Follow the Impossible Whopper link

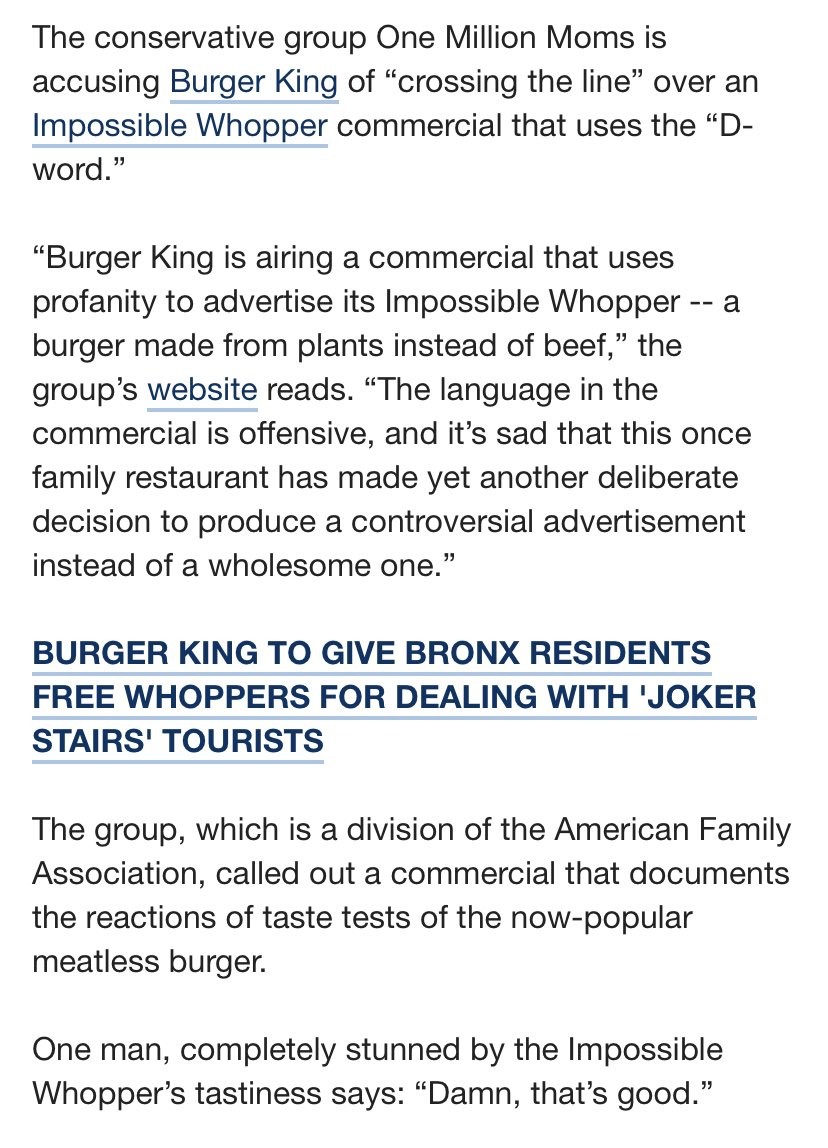[x=180, y=126]
